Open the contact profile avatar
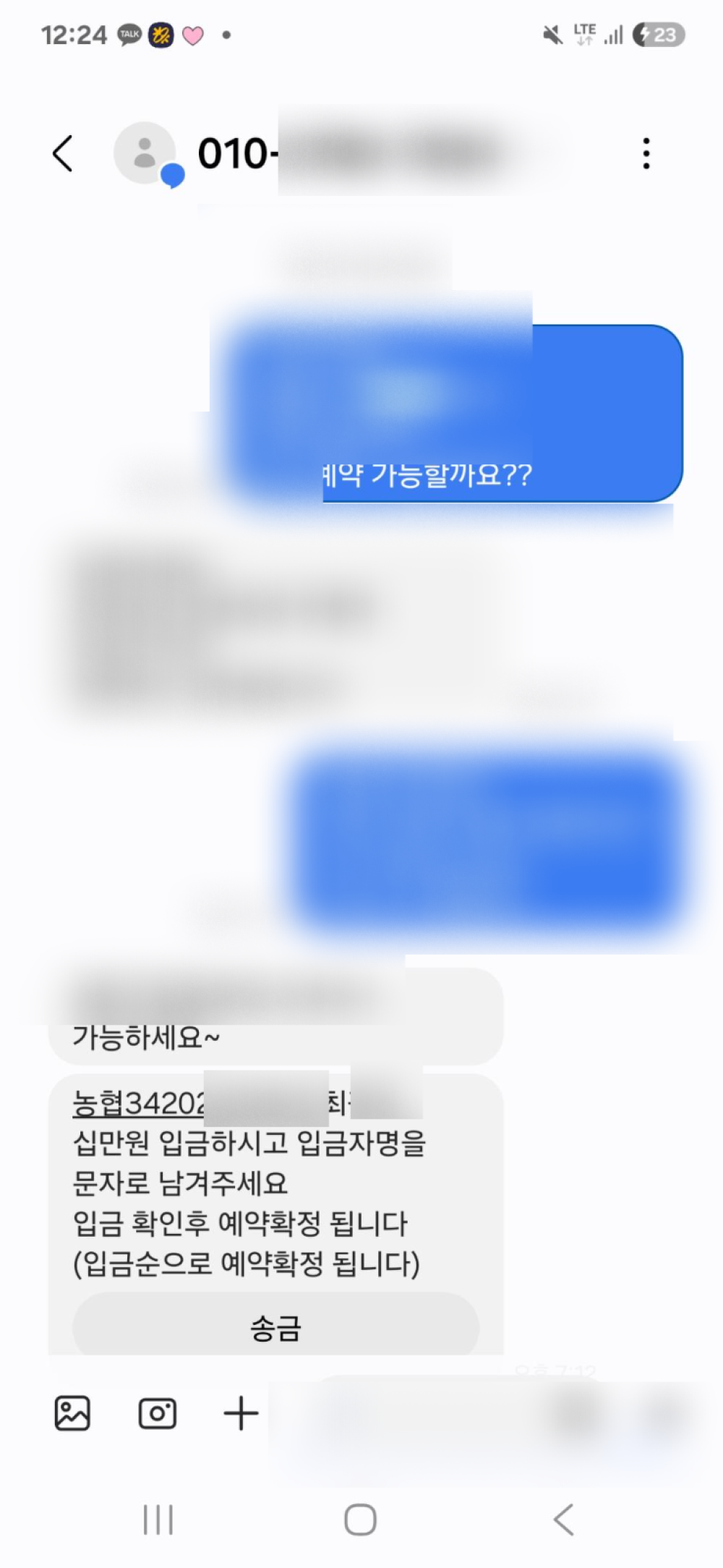 [x=145, y=153]
